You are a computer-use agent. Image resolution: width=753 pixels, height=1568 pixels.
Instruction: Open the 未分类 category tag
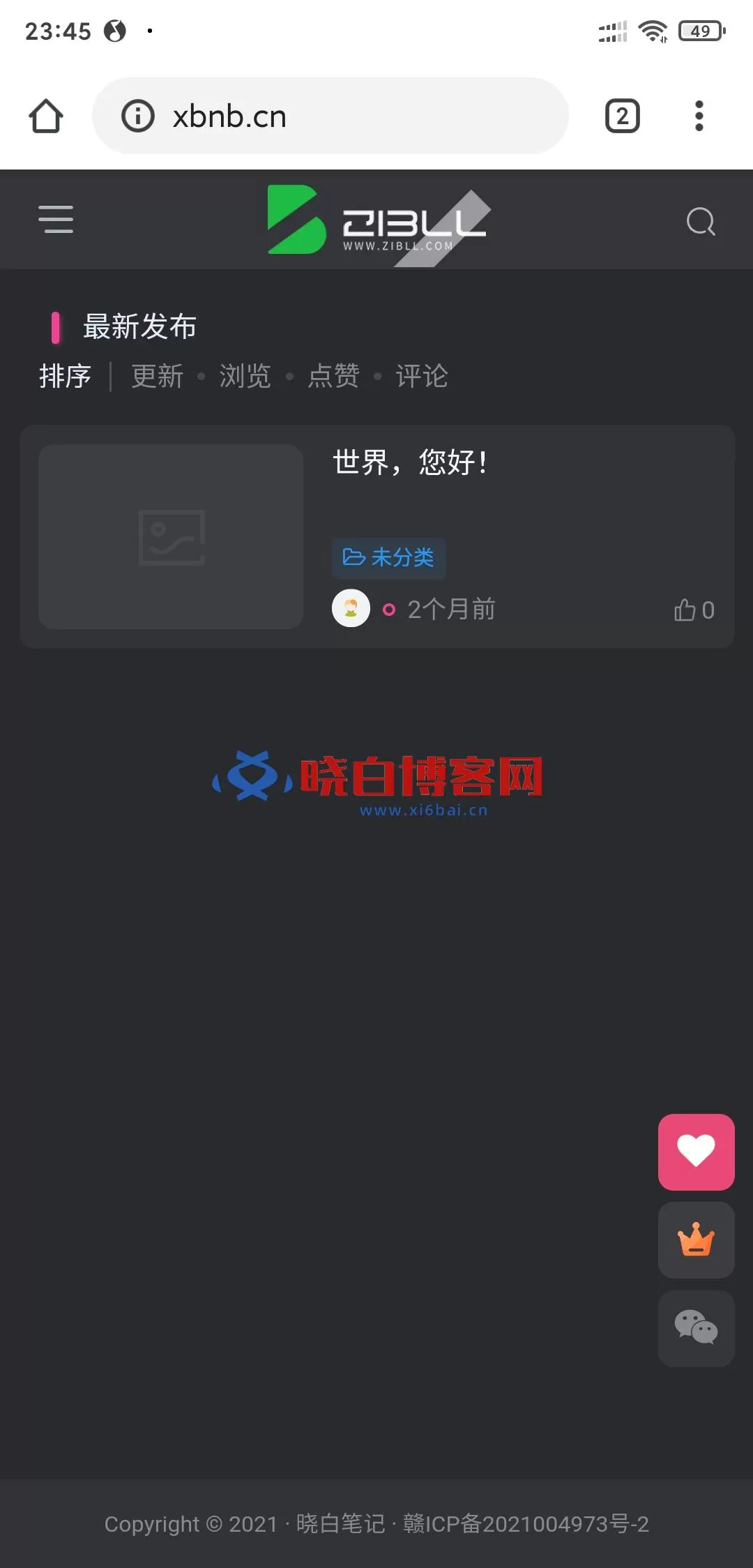point(388,558)
